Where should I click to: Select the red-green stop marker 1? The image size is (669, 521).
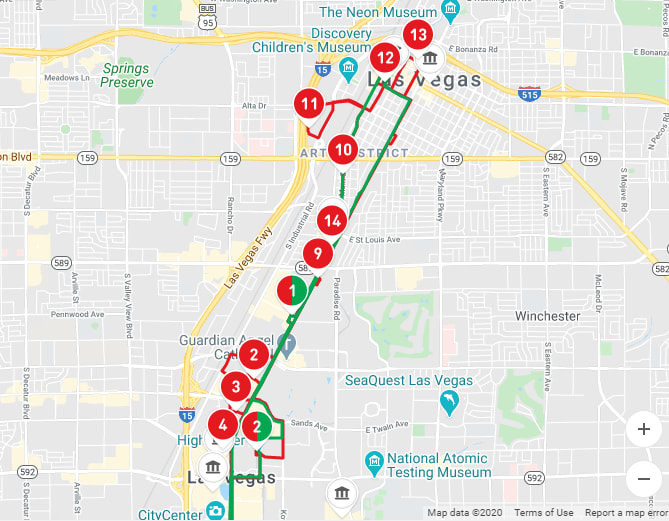click(291, 292)
